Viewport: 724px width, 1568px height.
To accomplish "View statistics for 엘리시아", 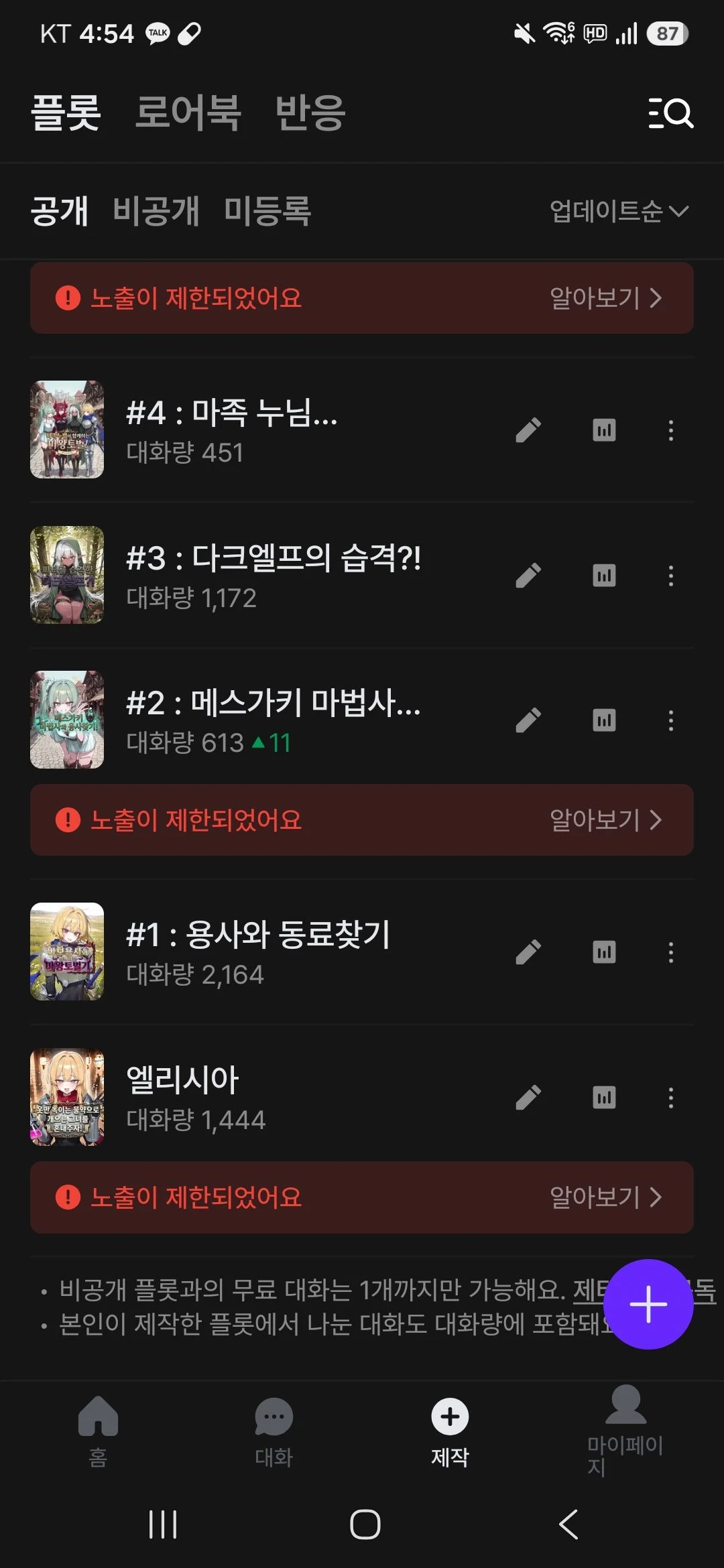I will pyautogui.click(x=604, y=1098).
